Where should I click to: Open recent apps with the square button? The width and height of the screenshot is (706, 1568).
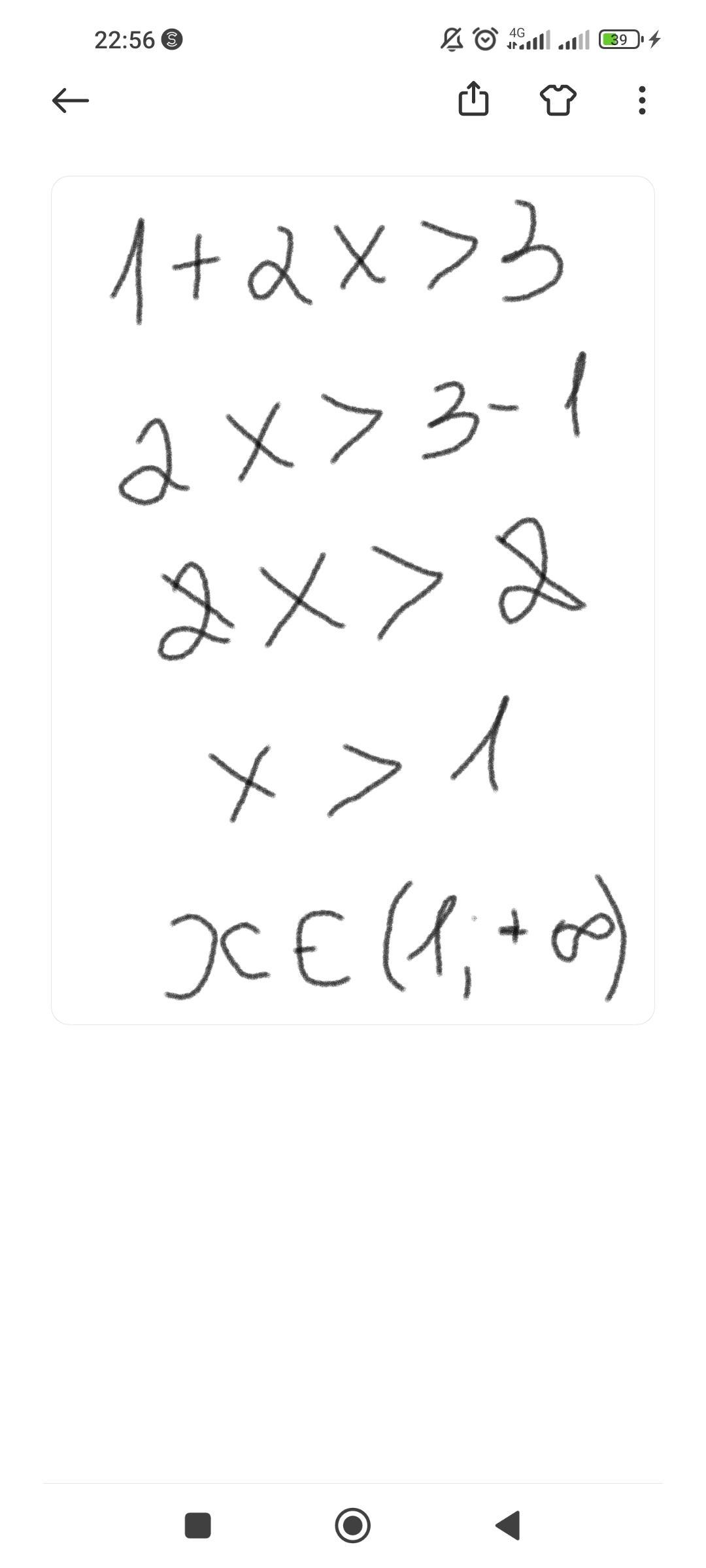point(198,1526)
